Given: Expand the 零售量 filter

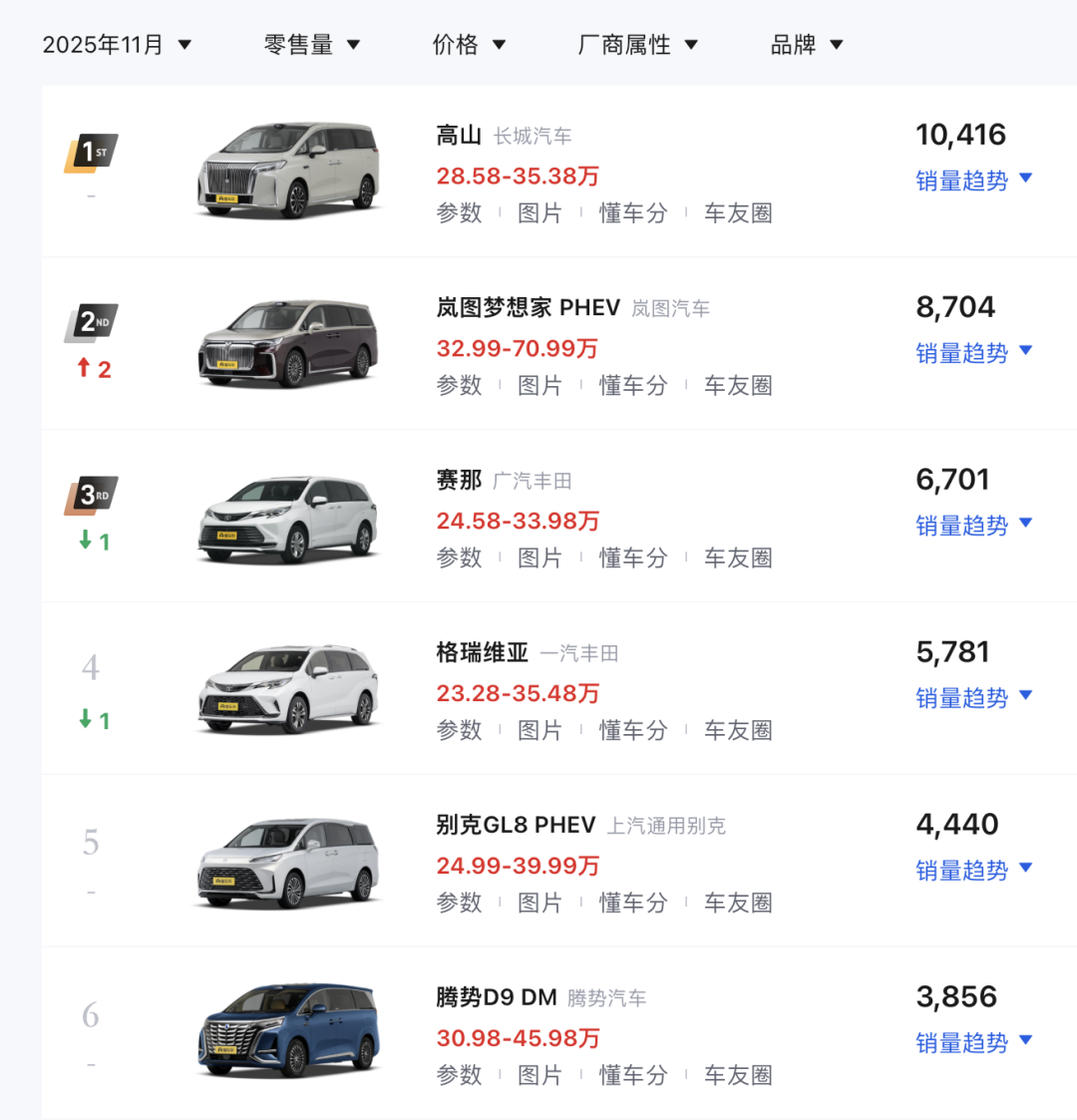Looking at the screenshot, I should (x=311, y=45).
